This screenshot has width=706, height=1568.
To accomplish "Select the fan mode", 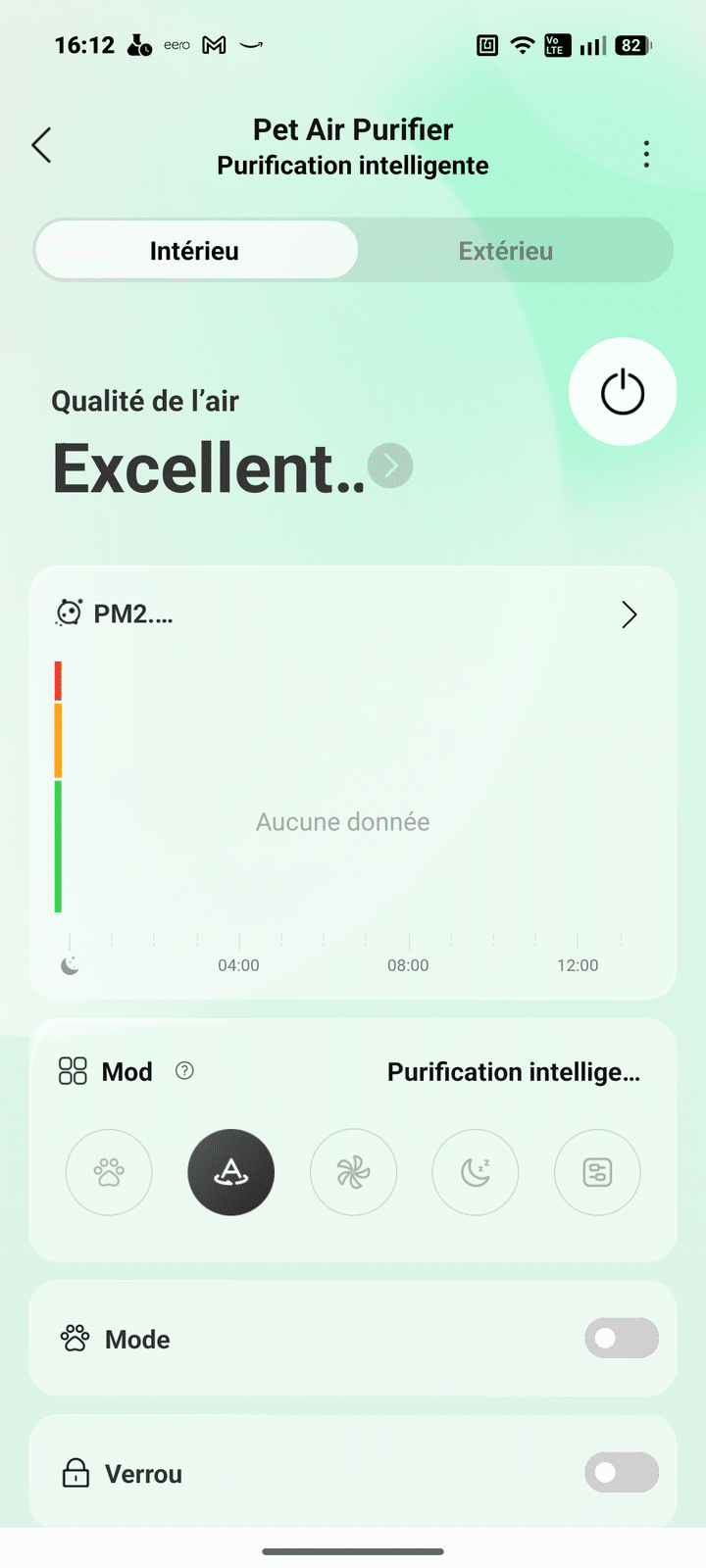I will [x=353, y=1172].
